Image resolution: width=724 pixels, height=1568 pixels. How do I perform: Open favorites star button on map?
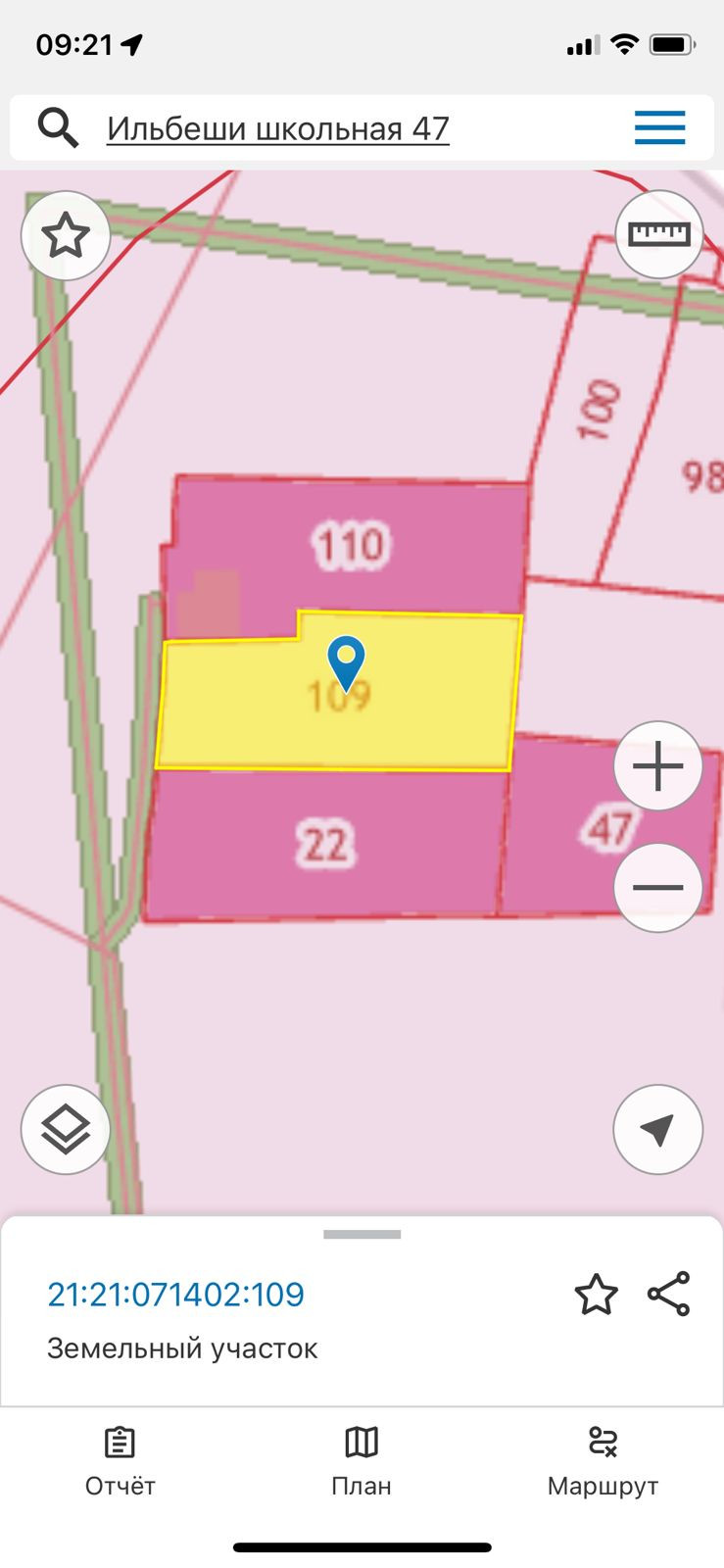click(x=66, y=236)
